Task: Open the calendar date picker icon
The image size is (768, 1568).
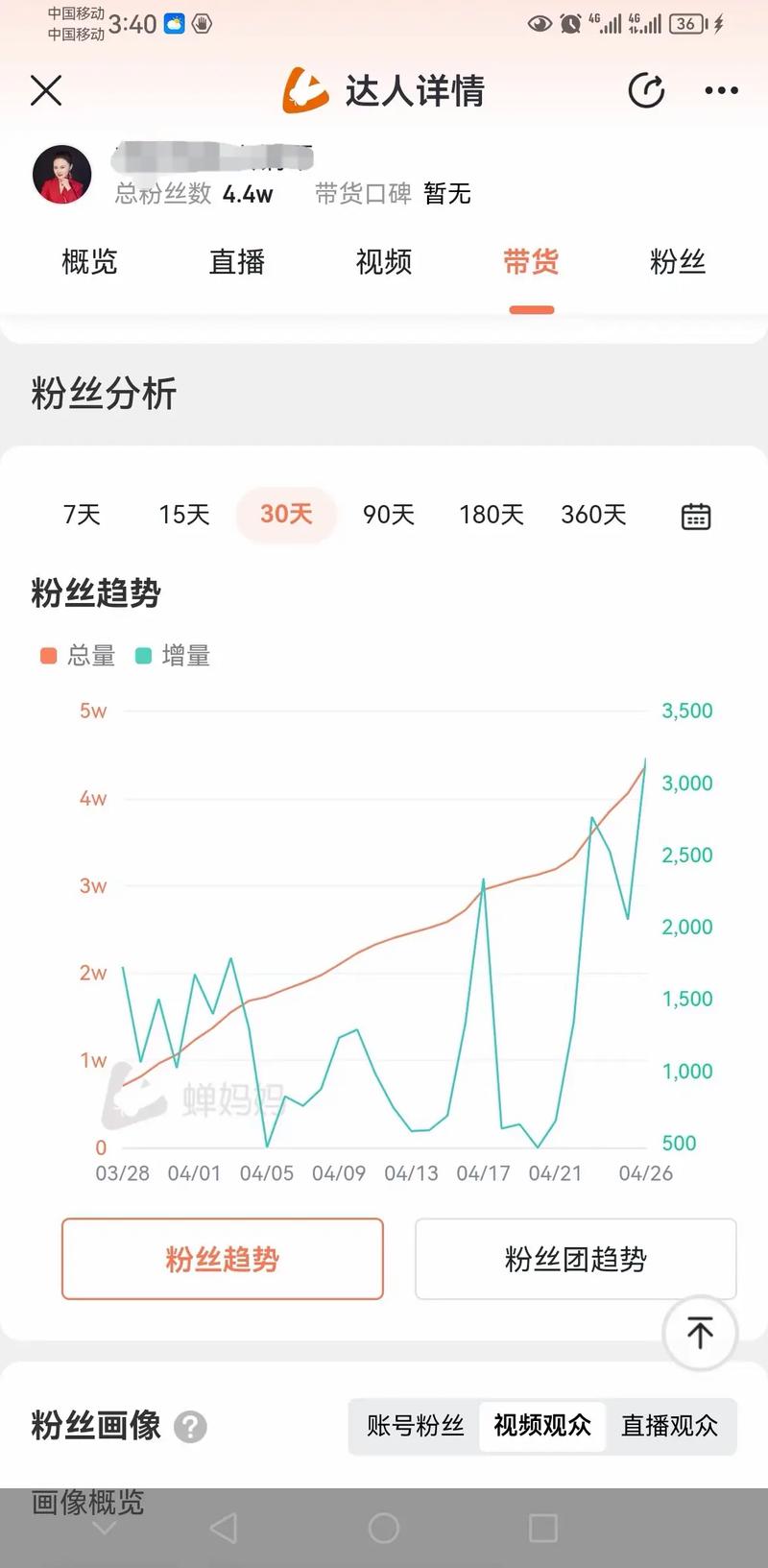Action: [695, 516]
